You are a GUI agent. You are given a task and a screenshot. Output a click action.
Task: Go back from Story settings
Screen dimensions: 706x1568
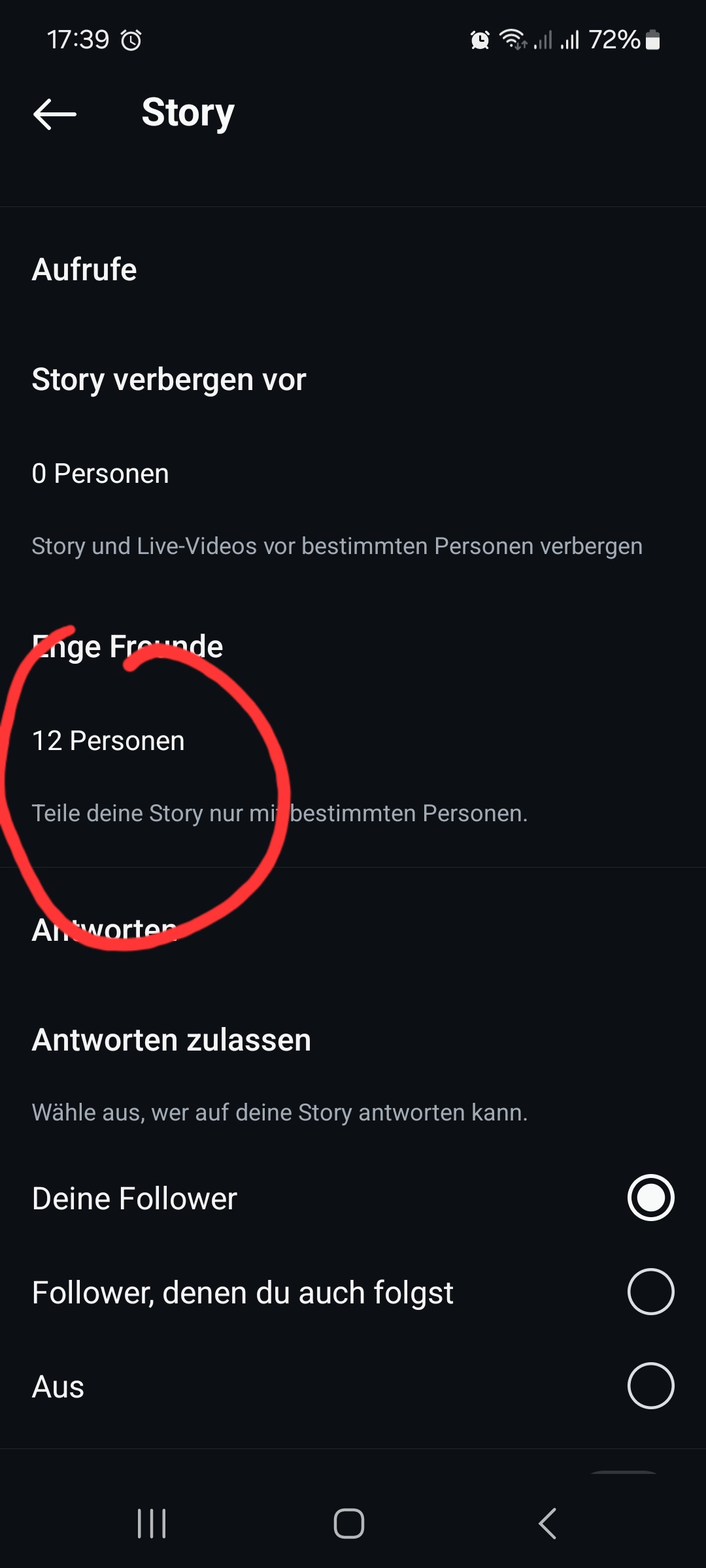(55, 114)
